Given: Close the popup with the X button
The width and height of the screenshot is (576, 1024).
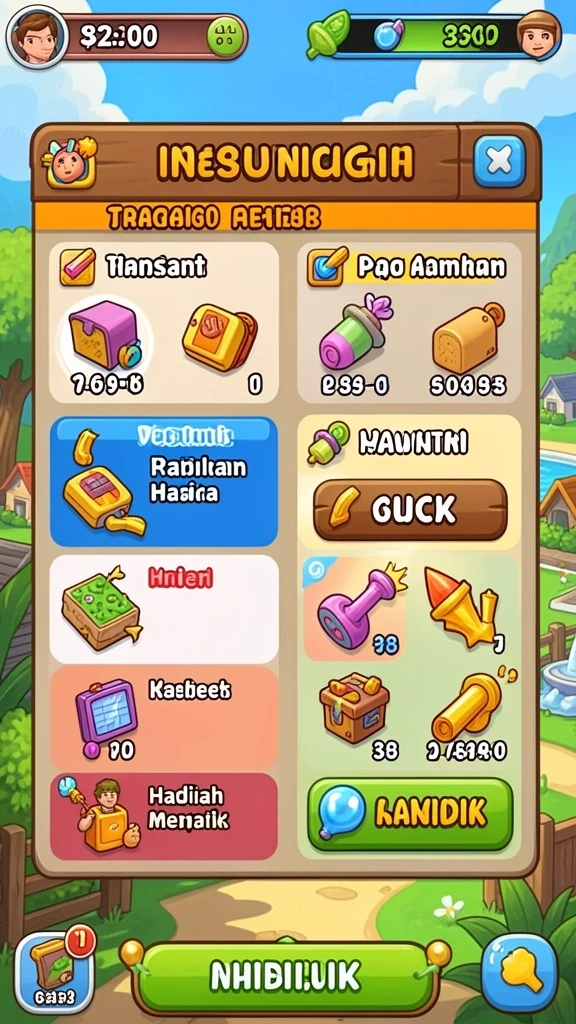Looking at the screenshot, I should [499, 161].
